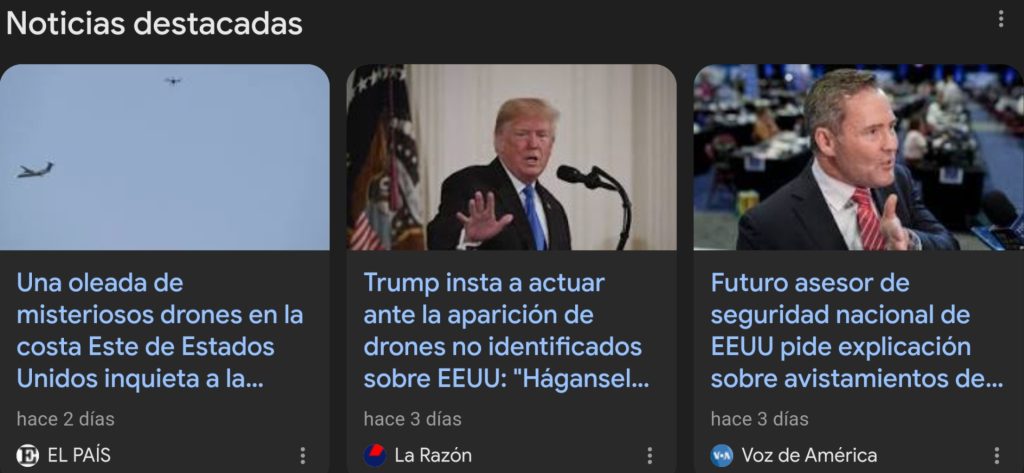Open La Razón article about Trump and drones
This screenshot has height=473, width=1024.
[505, 330]
